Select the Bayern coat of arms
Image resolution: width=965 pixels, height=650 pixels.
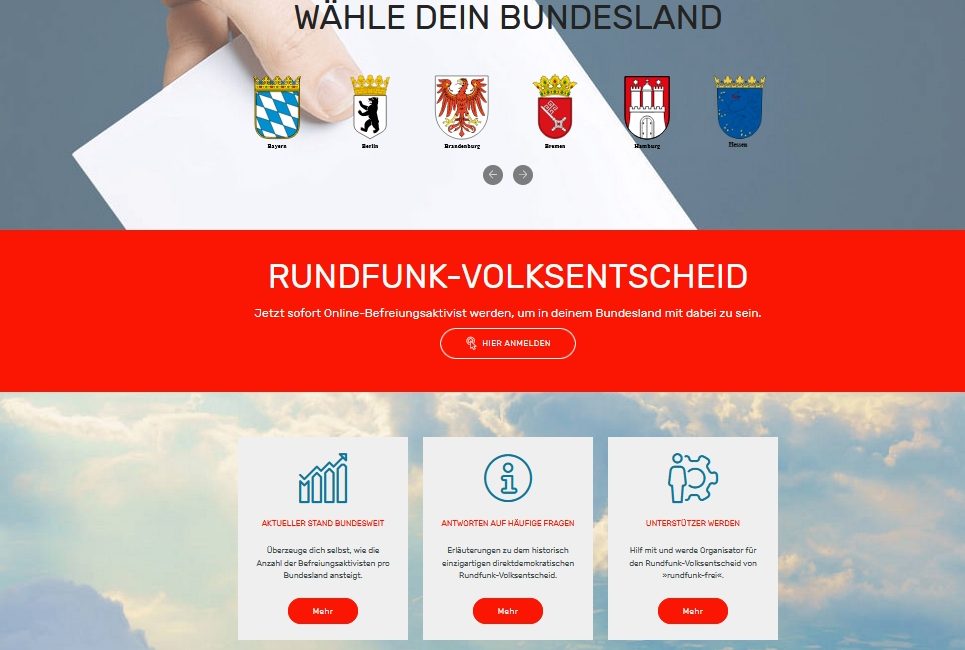coord(277,108)
